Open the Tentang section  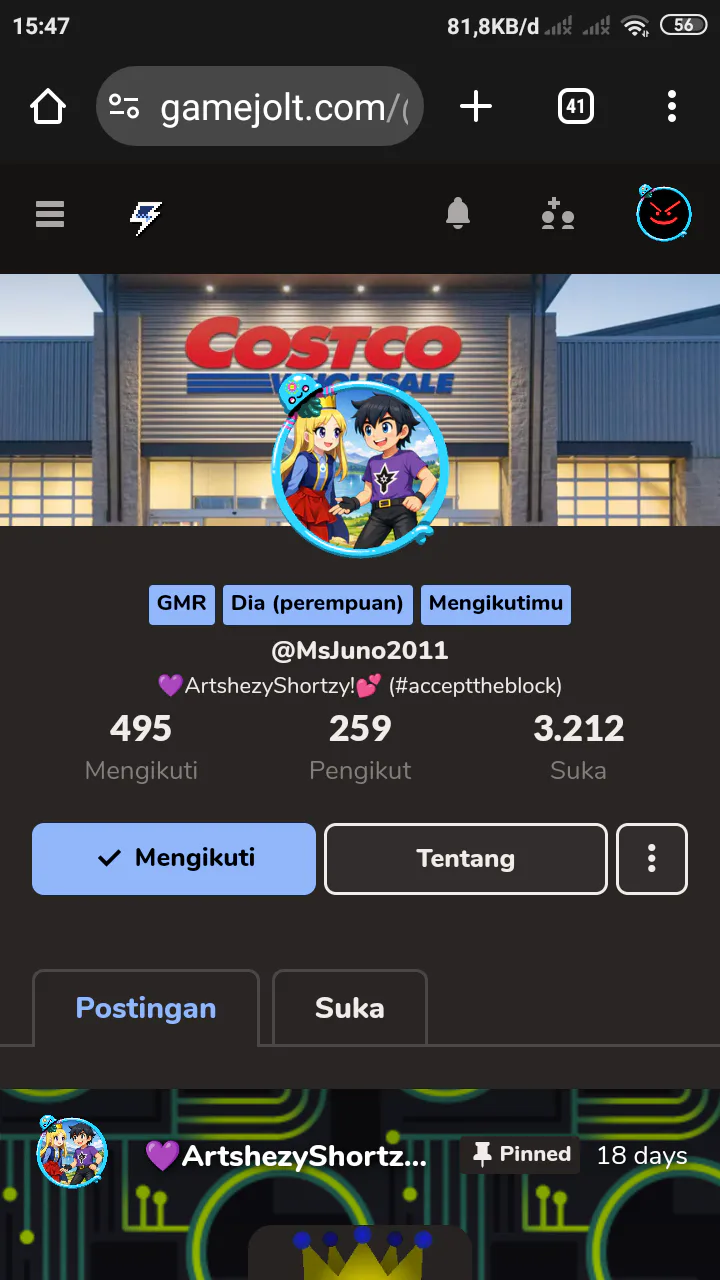pyautogui.click(x=466, y=858)
